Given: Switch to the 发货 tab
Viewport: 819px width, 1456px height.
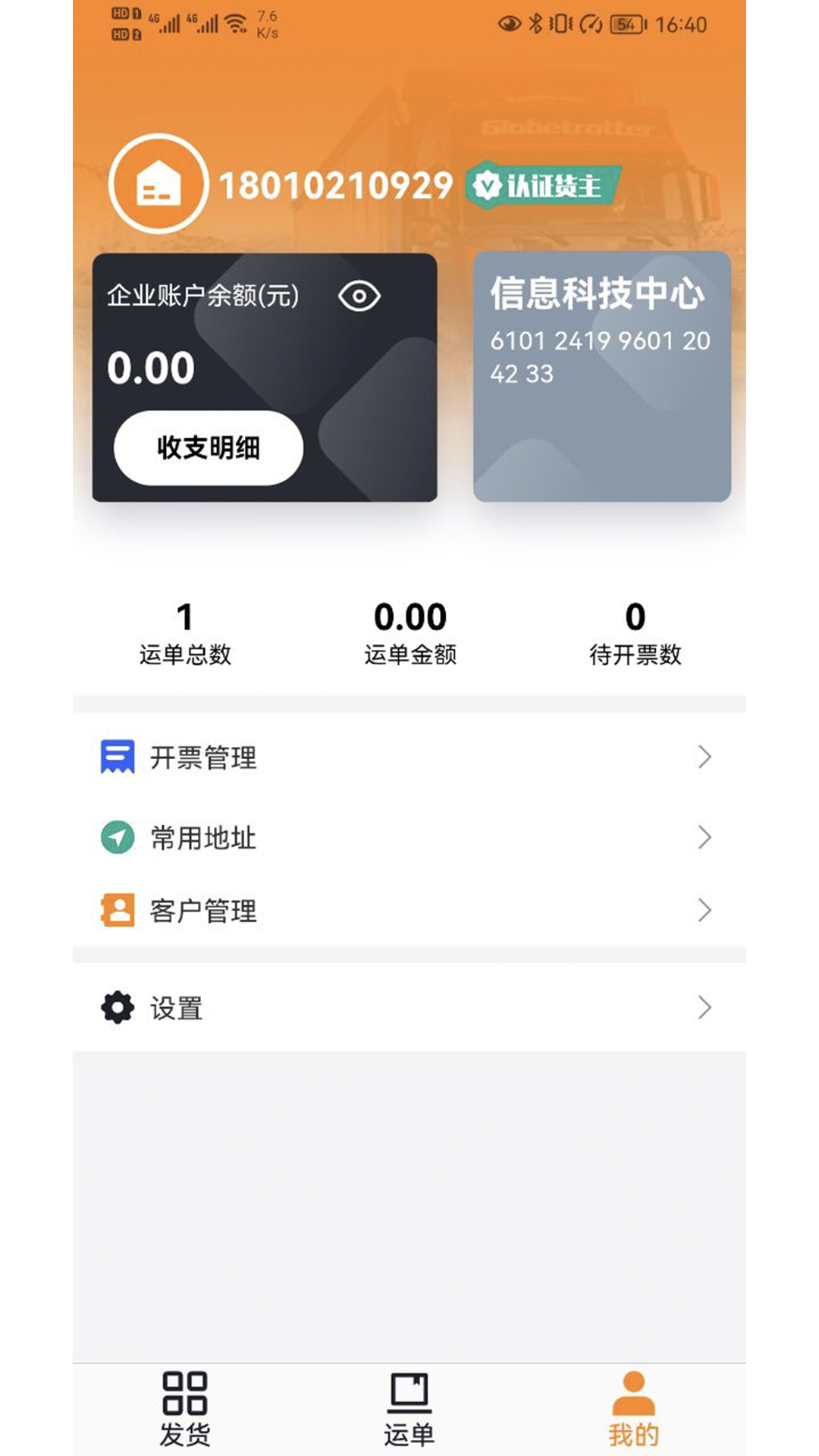Looking at the screenshot, I should [184, 1409].
